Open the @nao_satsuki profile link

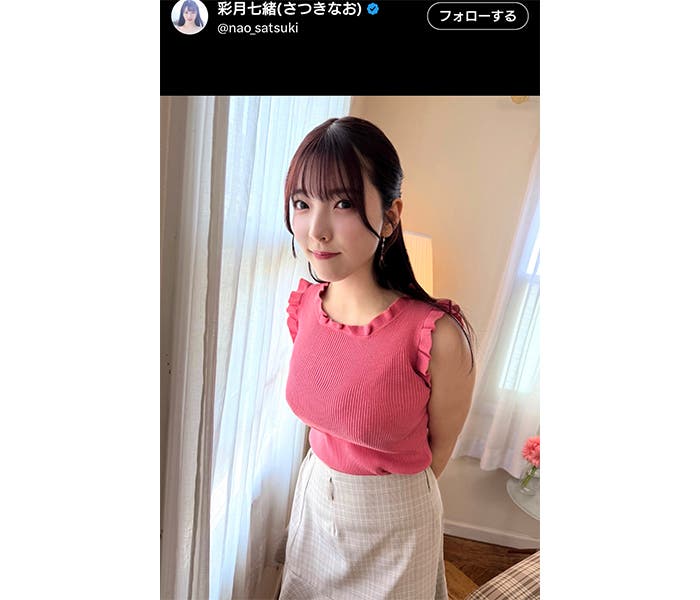point(257,28)
